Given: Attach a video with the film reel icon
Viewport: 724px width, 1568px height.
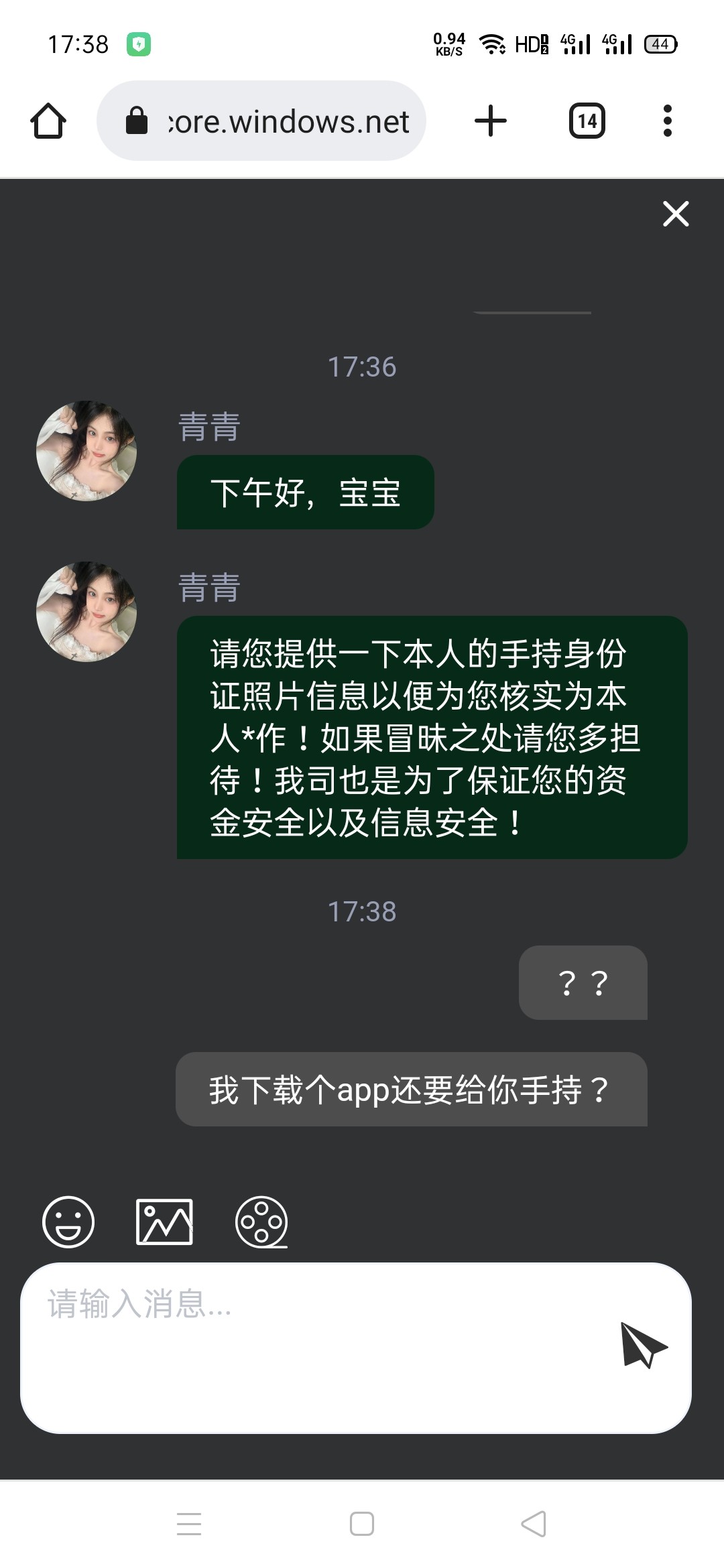Looking at the screenshot, I should pos(261,1222).
